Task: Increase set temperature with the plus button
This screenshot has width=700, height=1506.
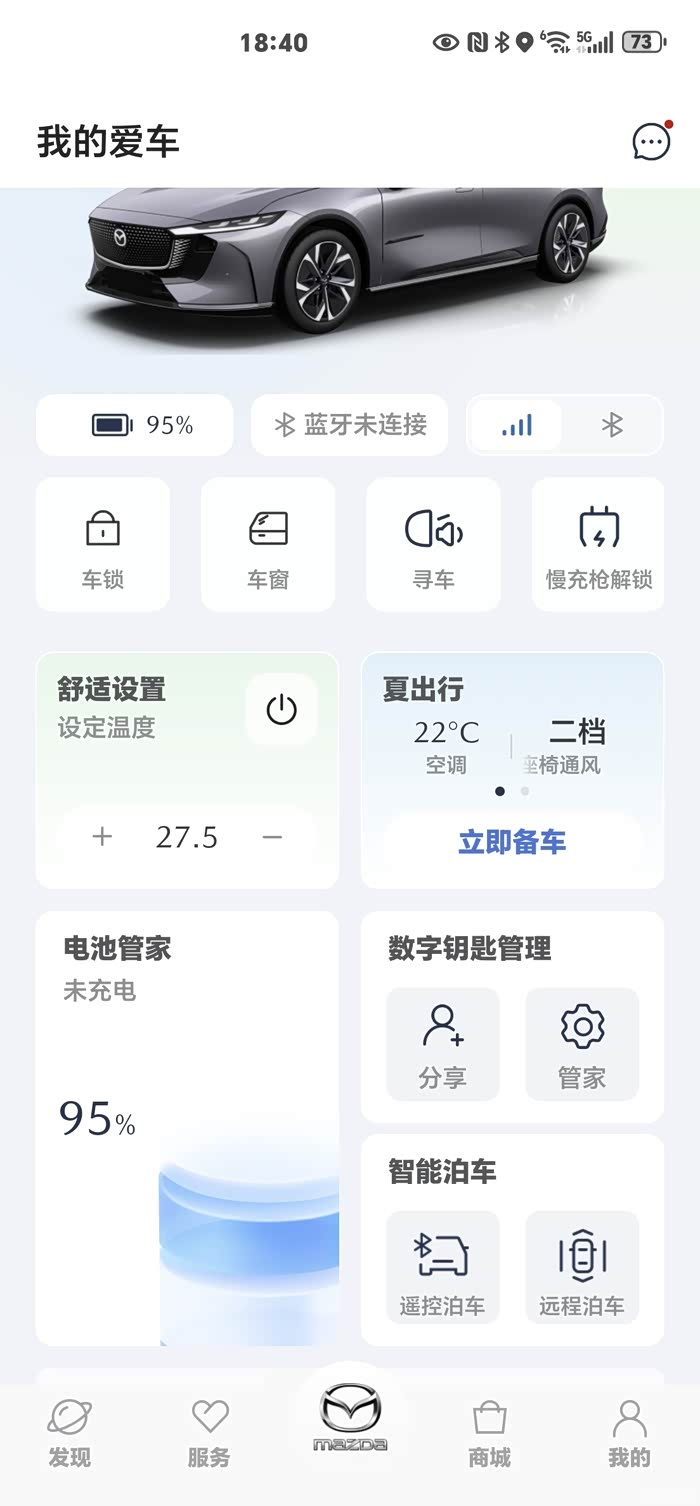Action: pyautogui.click(x=102, y=837)
